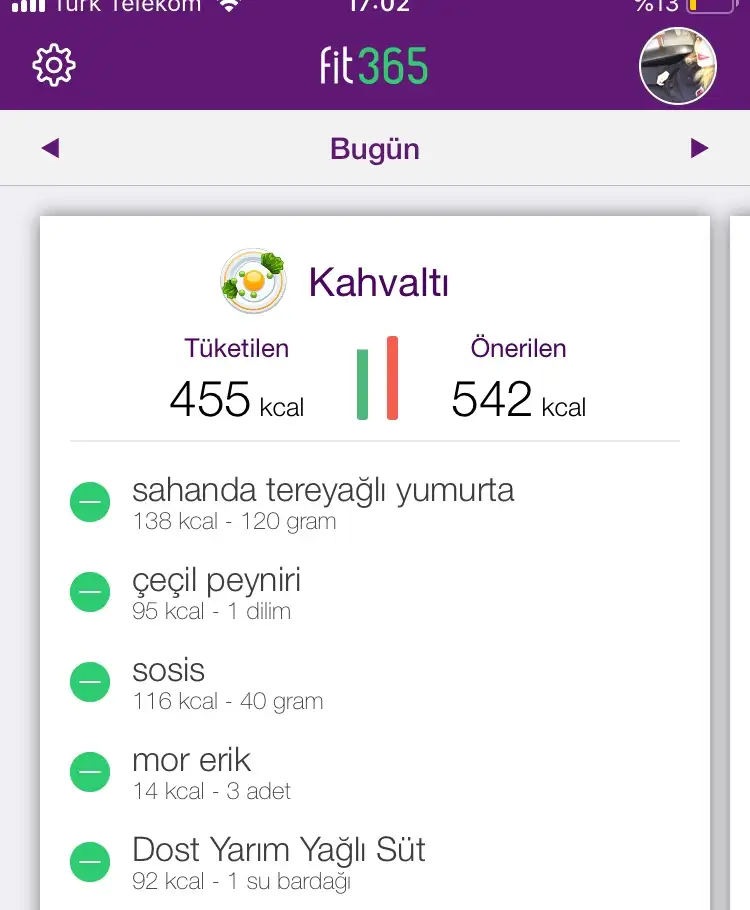The image size is (750, 910).
Task: Go to the previous day
Action: pos(50,149)
